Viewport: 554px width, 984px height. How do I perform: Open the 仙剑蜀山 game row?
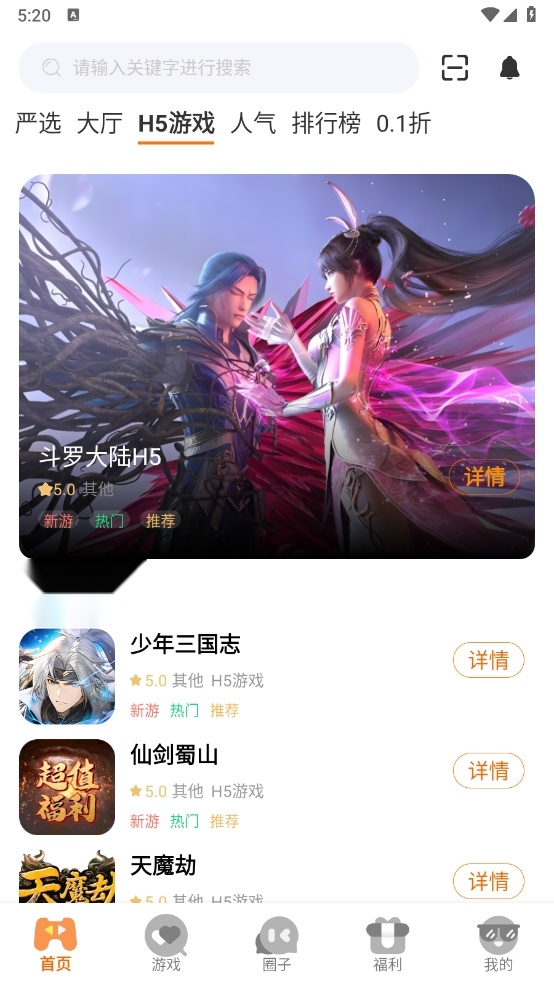[x=277, y=787]
